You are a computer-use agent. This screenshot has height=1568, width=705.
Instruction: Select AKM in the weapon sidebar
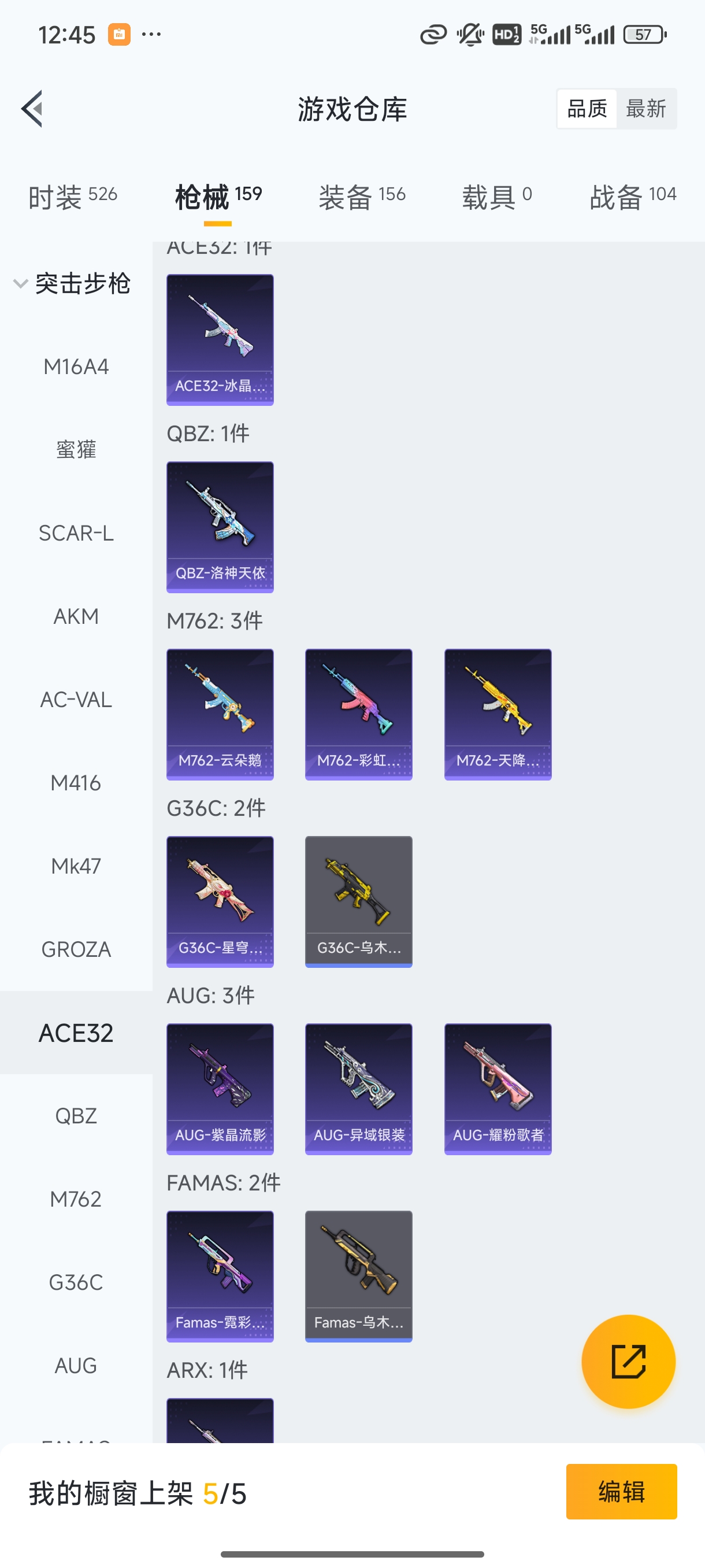click(76, 616)
